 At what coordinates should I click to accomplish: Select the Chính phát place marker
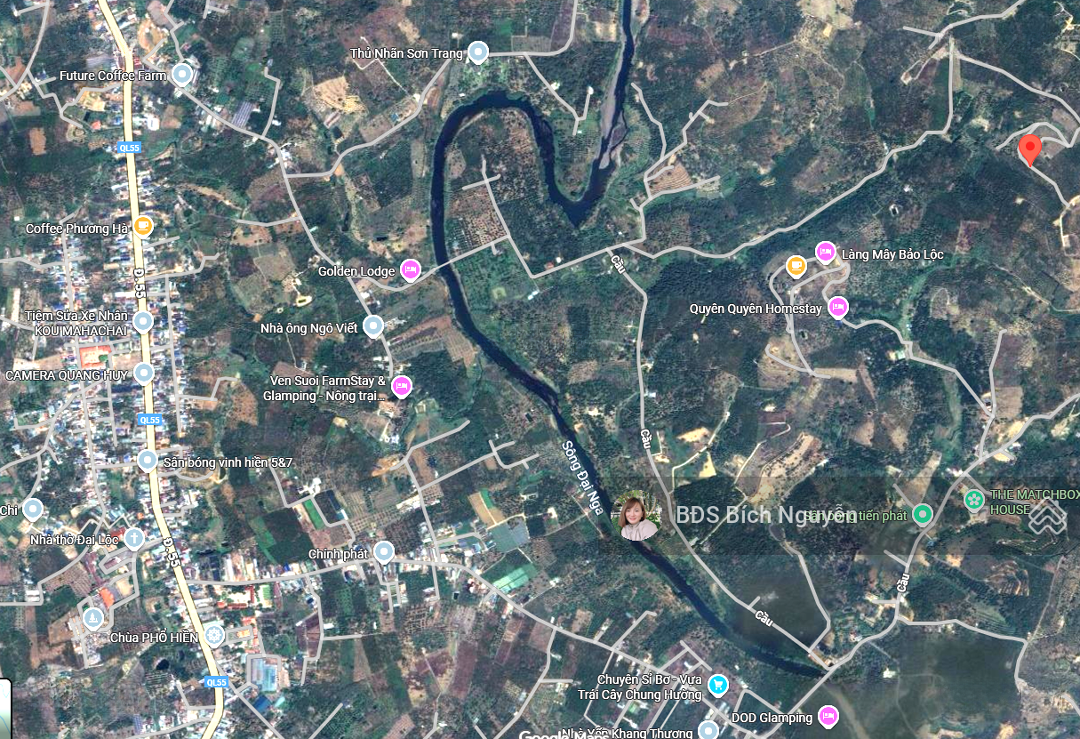pyautogui.click(x=384, y=552)
